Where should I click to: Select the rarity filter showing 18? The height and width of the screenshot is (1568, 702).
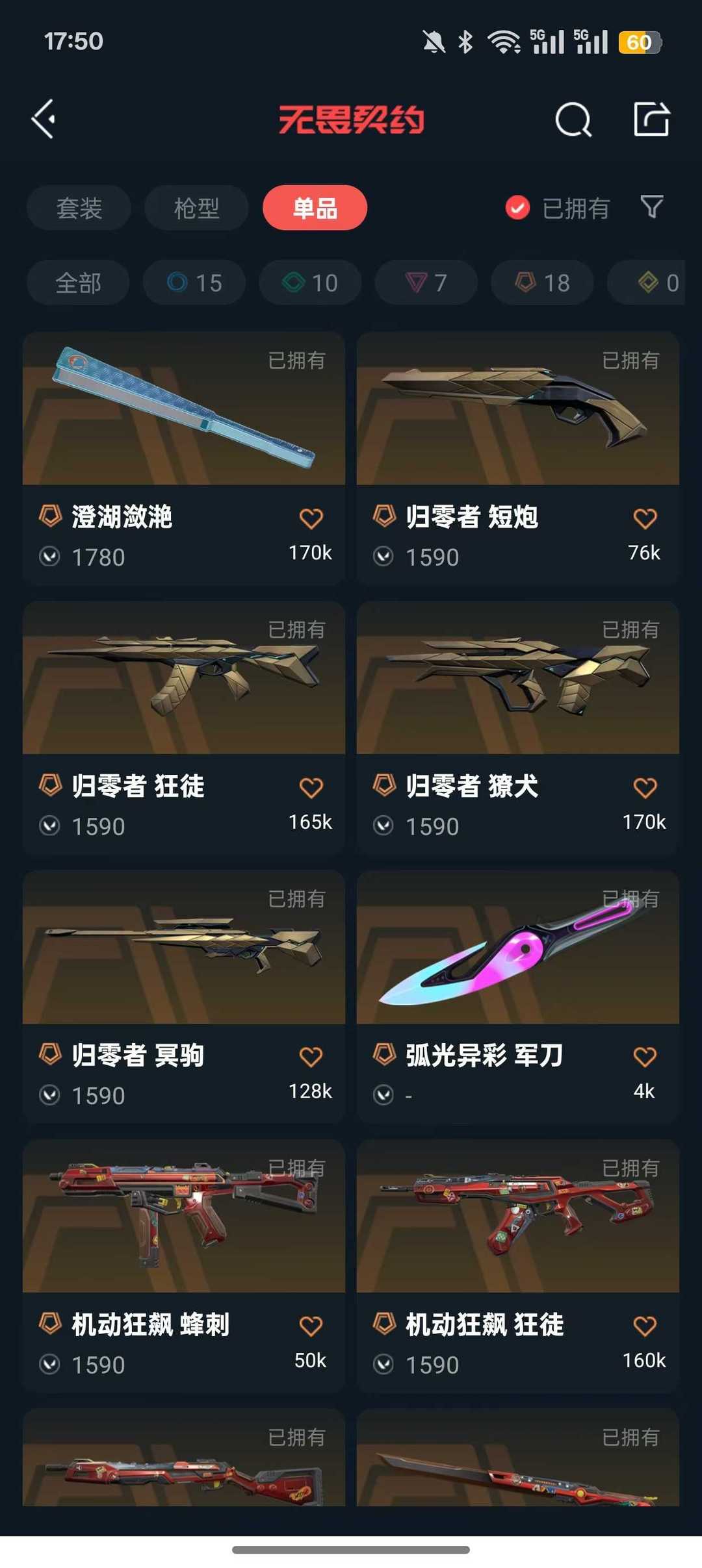[541, 282]
